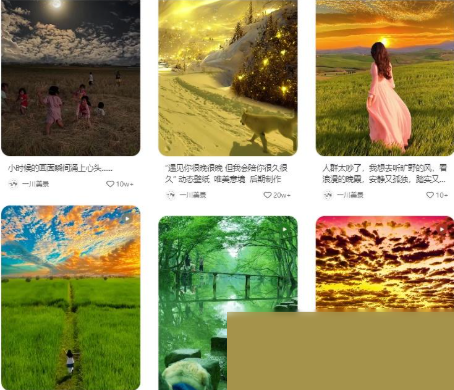Open the snowy golden wolf wallpaper post
The height and width of the screenshot is (390, 454).
(x=228, y=78)
